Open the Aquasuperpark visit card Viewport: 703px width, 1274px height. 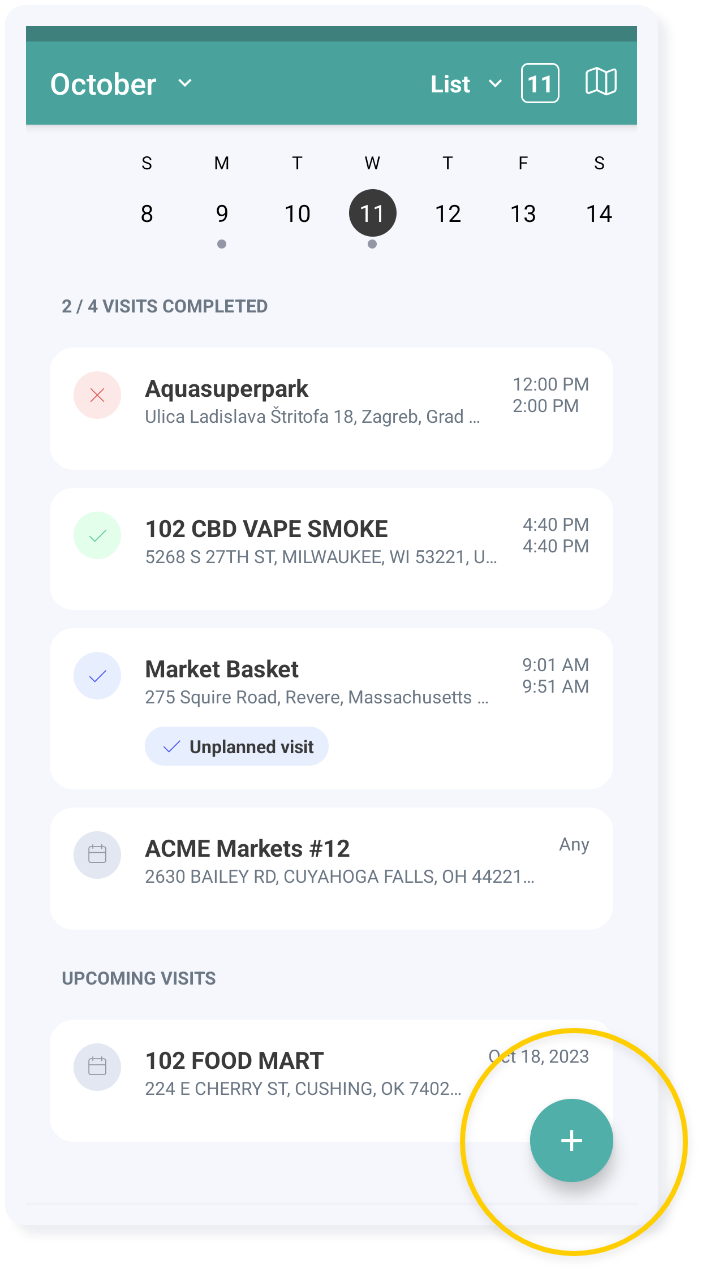[330, 408]
